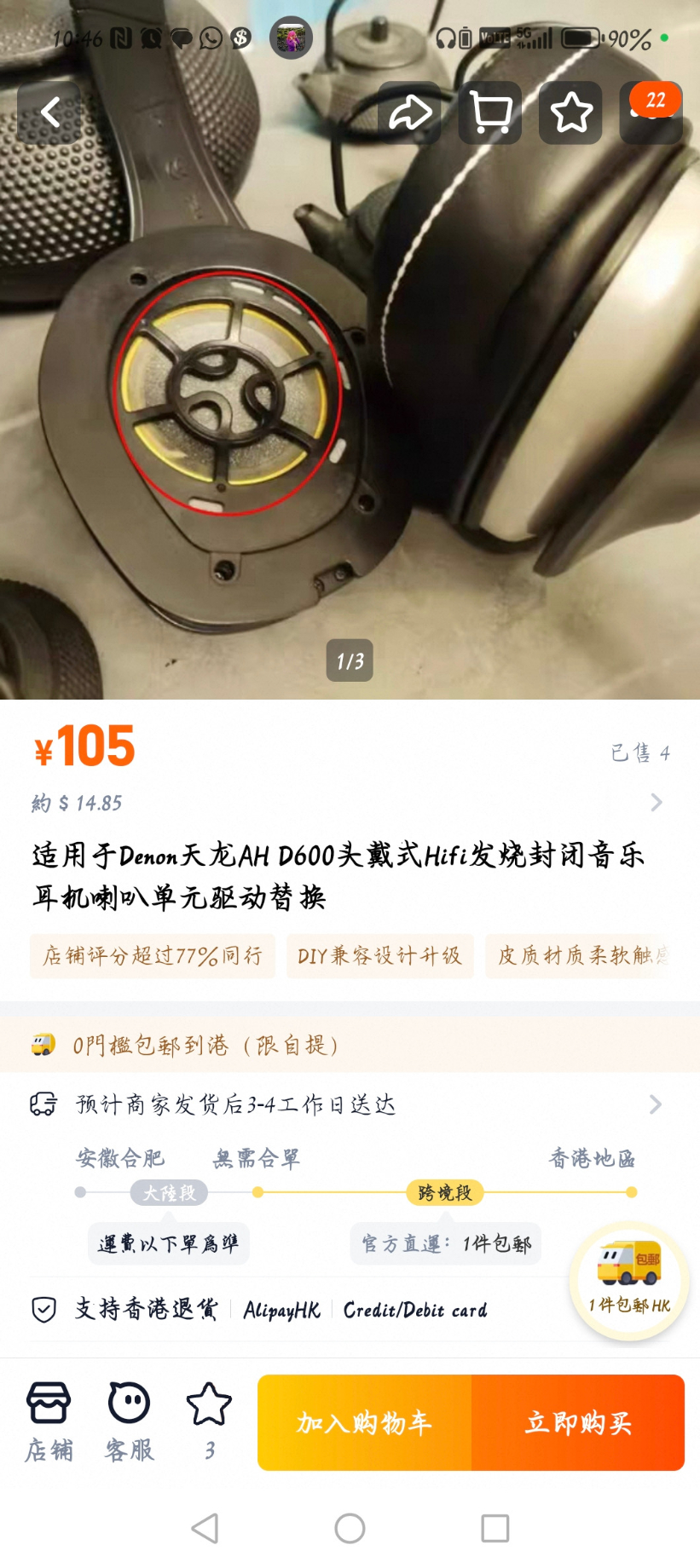Image resolution: width=700 pixels, height=1568 pixels.
Task: Tap the 1件包郵HK floating truck badge
Action: [629, 1278]
